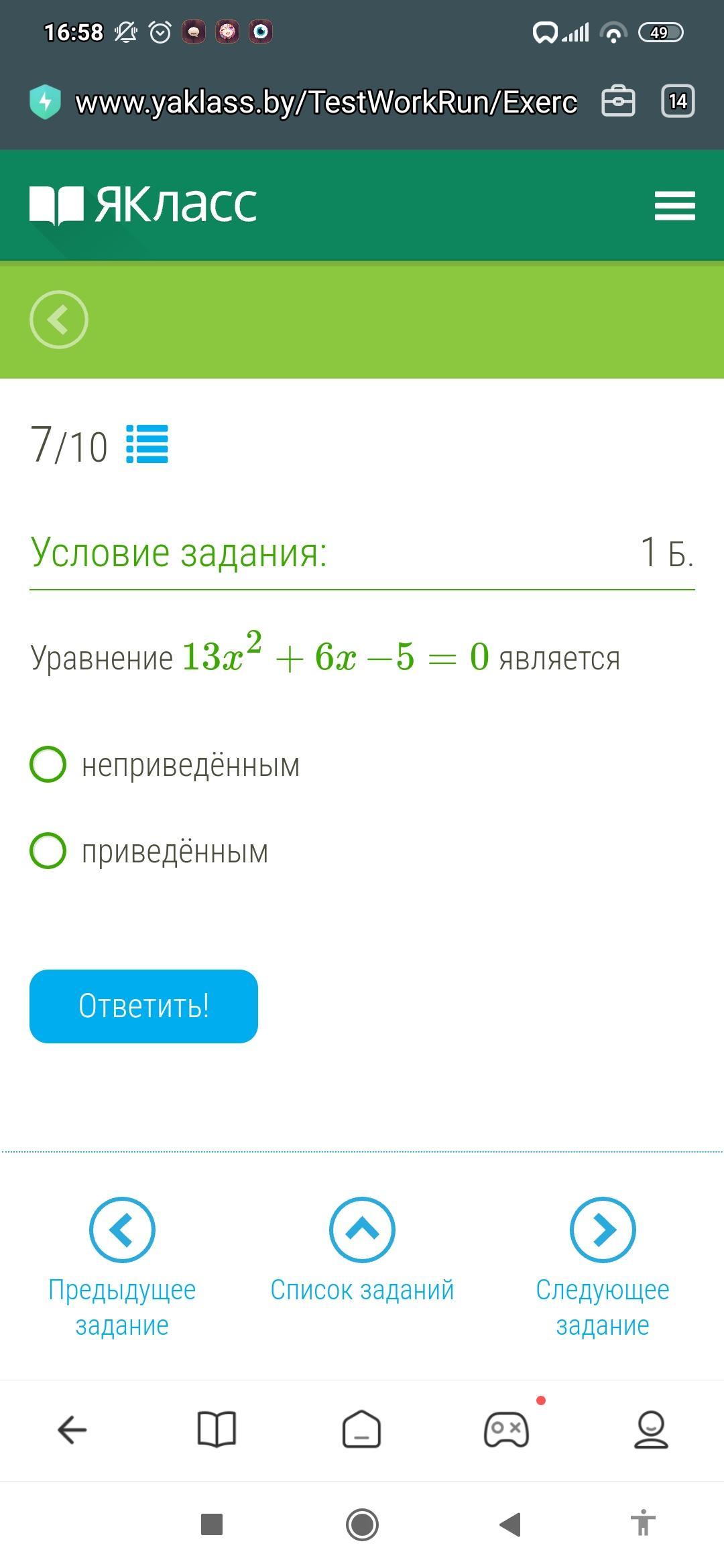The width and height of the screenshot is (724, 1568).
Task: Open the task list icon next to 7/10
Action: tap(147, 444)
